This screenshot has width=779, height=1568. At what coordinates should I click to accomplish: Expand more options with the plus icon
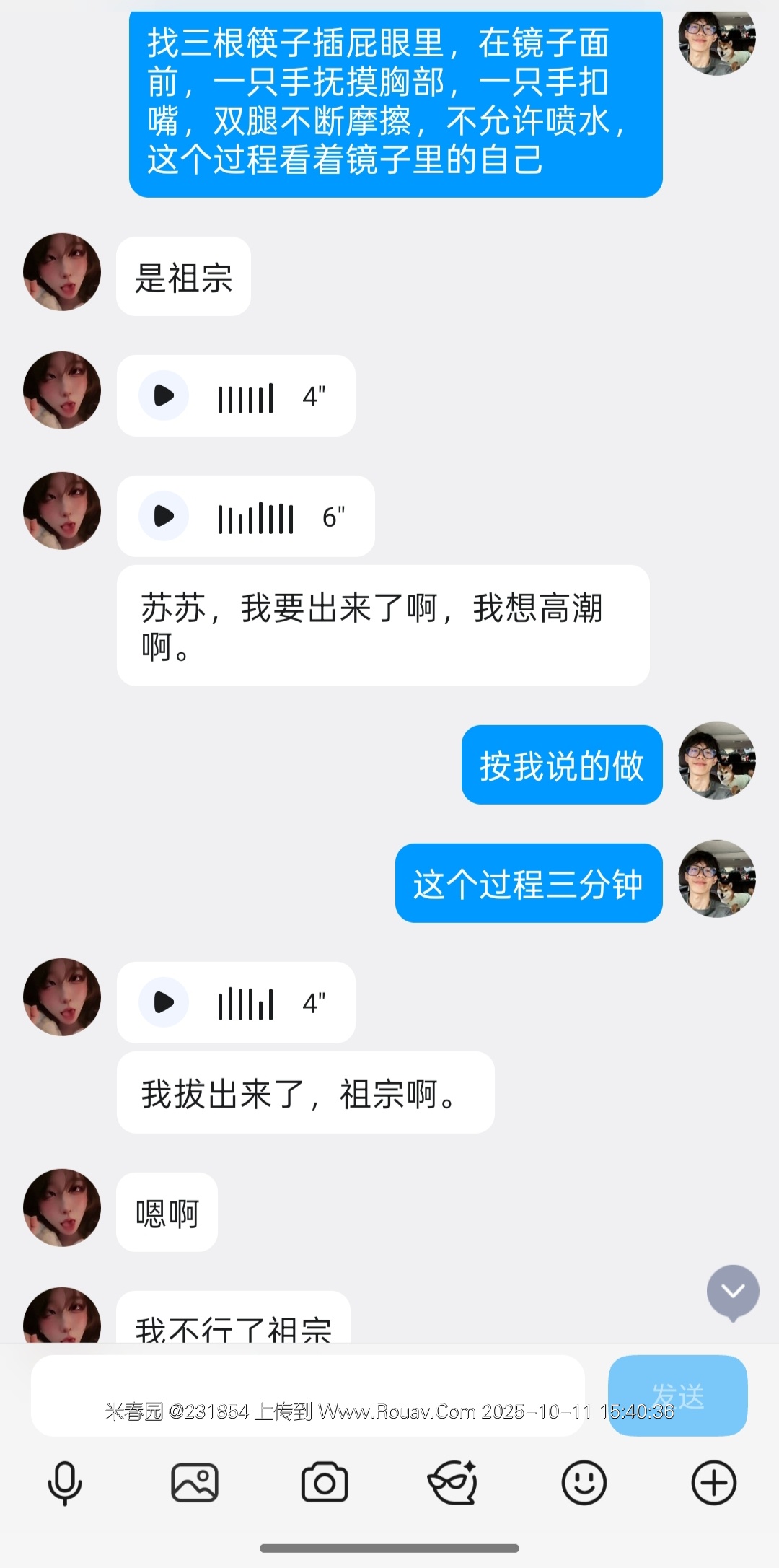point(713,1484)
